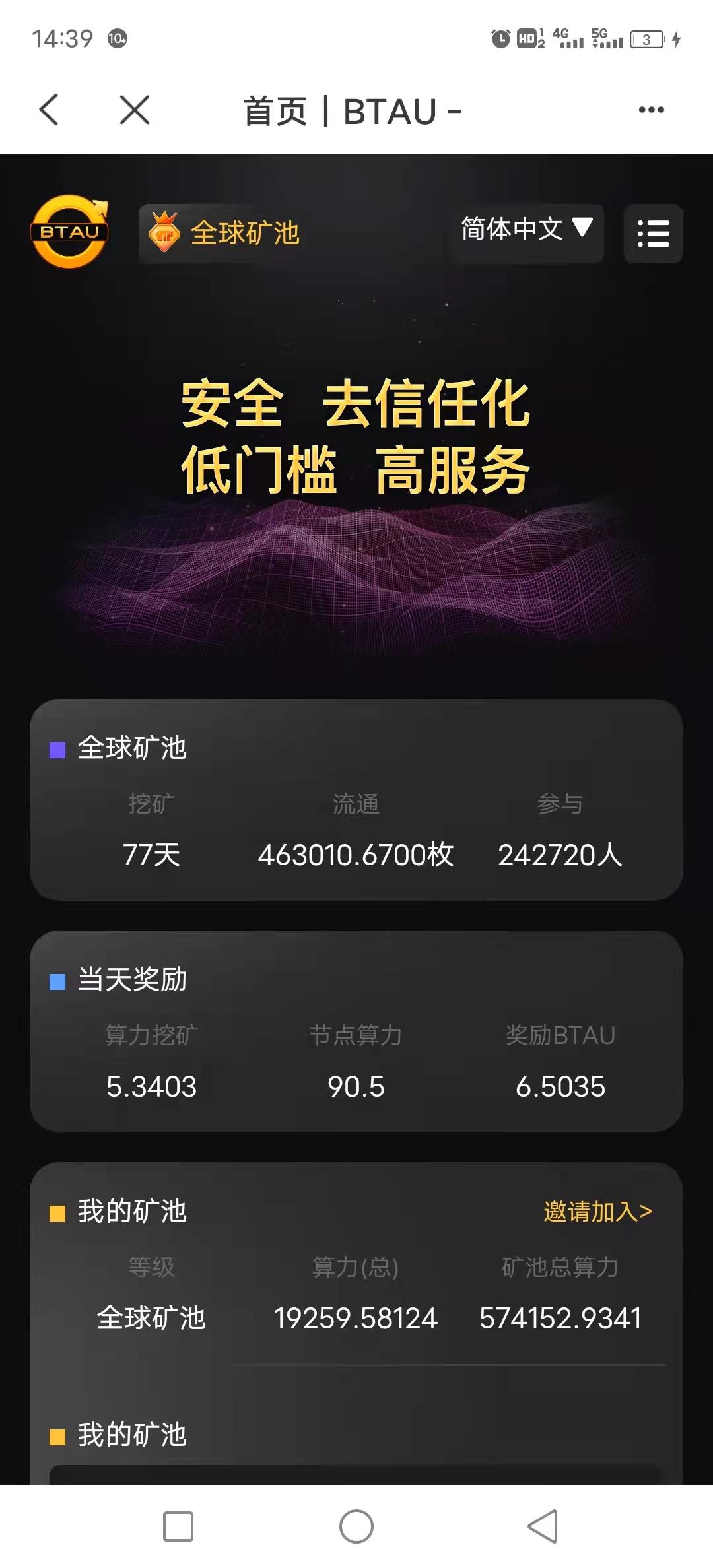Open the BTAU logo home icon
This screenshot has width=713, height=1568.
pos(71,232)
